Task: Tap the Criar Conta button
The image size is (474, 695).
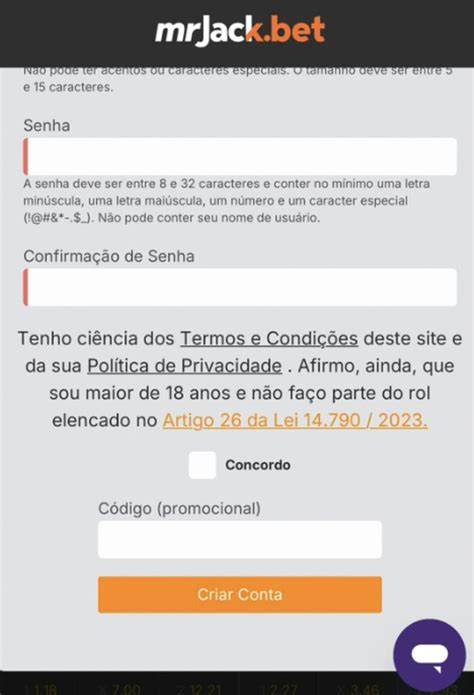Action: 240,594
